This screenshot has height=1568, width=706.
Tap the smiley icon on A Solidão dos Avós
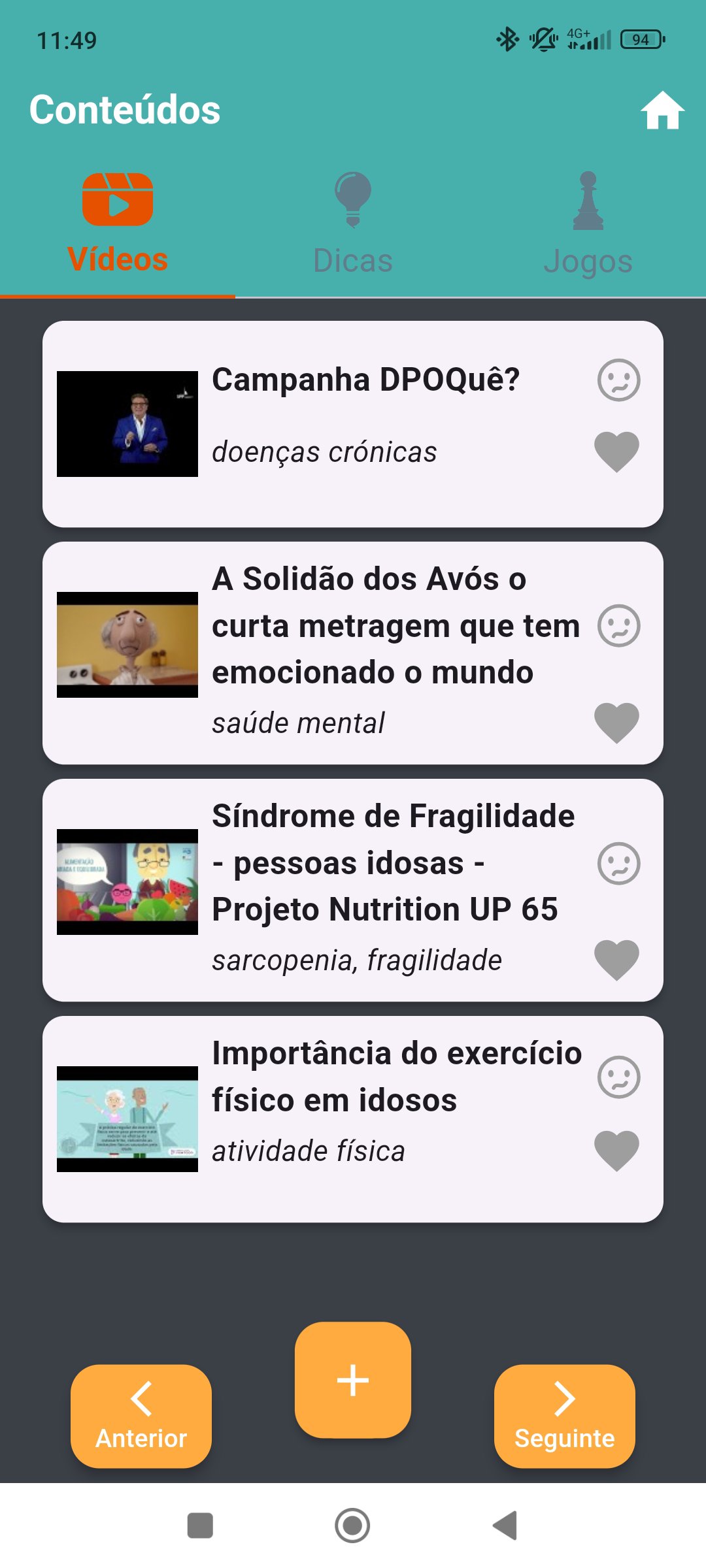(618, 626)
